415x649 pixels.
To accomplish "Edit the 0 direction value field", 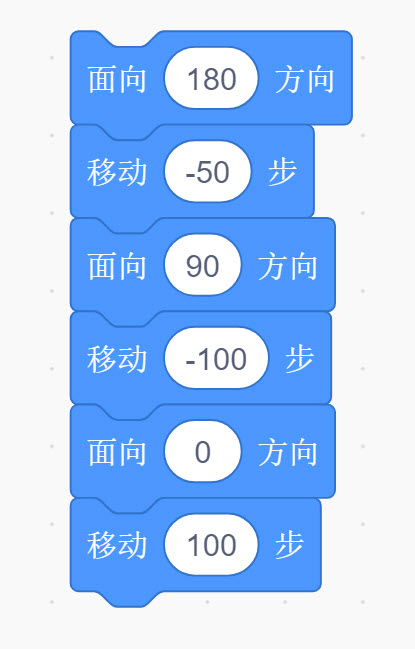I will click(x=202, y=451).
